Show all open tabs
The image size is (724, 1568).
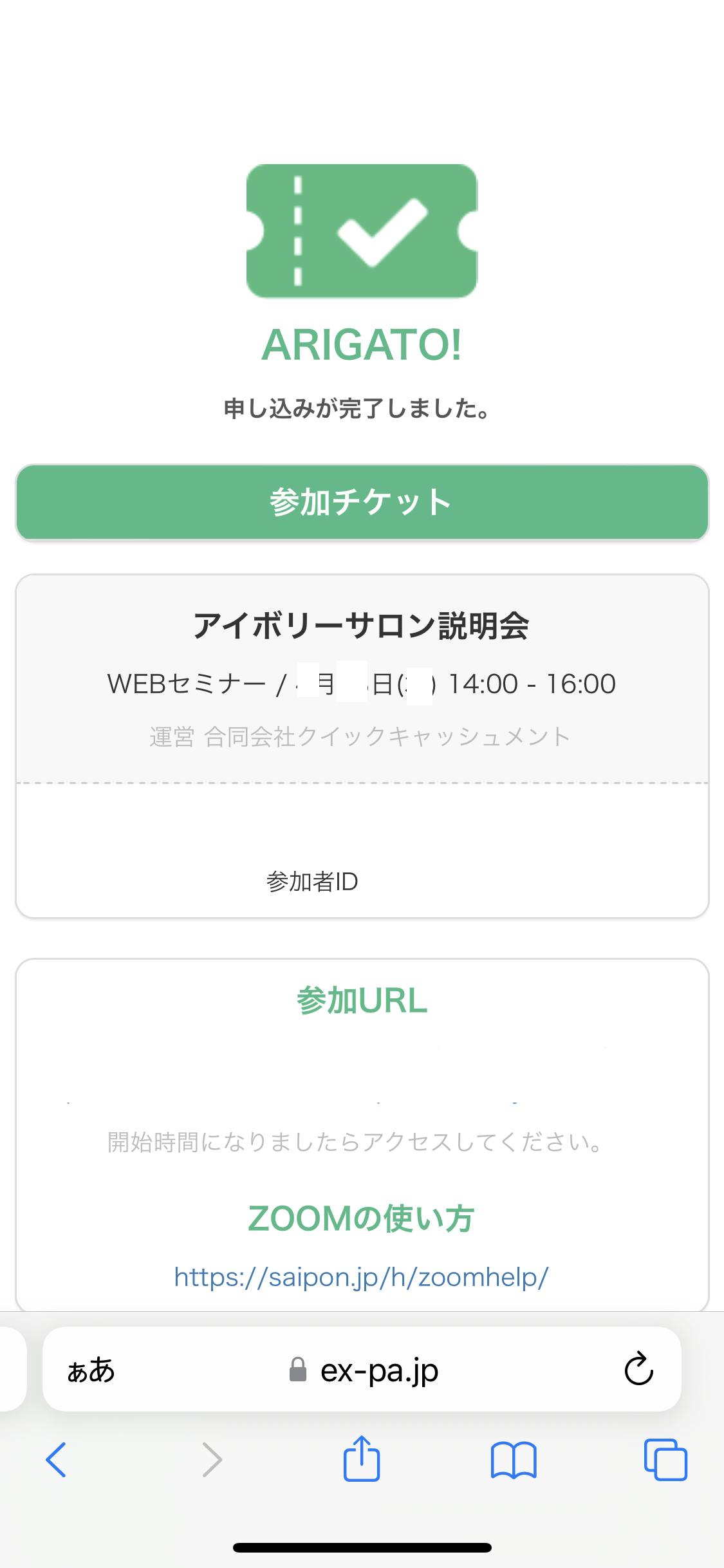click(x=665, y=1460)
